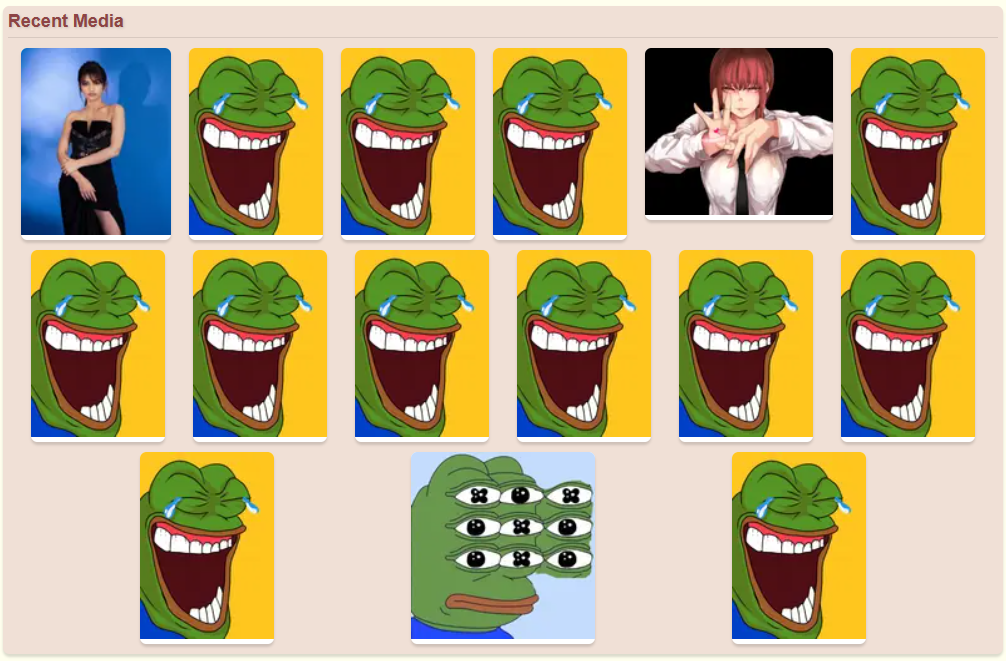The height and width of the screenshot is (661, 1006).
Task: Open the photo of woman in black dress
Action: 95,142
